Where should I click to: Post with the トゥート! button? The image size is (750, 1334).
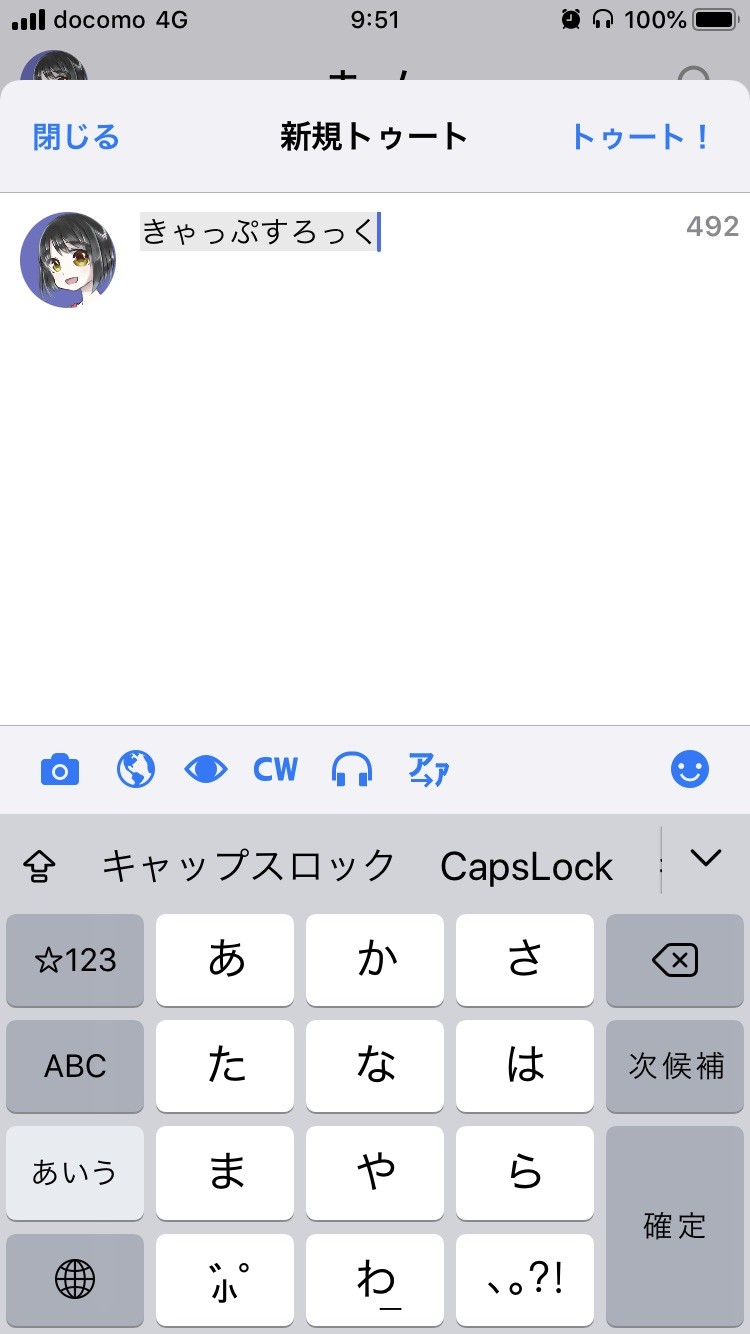[x=640, y=137]
